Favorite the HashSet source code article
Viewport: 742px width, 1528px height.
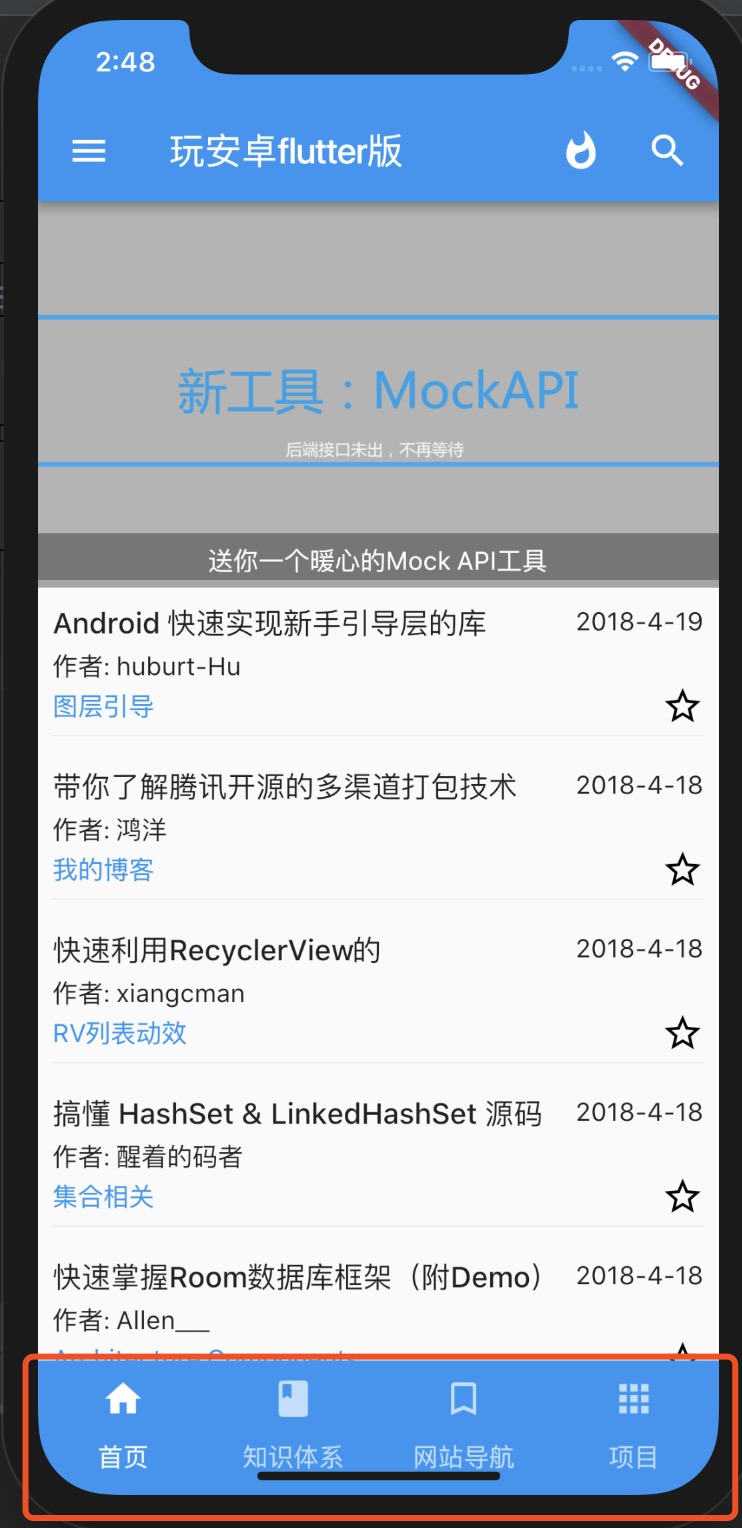(681, 1196)
